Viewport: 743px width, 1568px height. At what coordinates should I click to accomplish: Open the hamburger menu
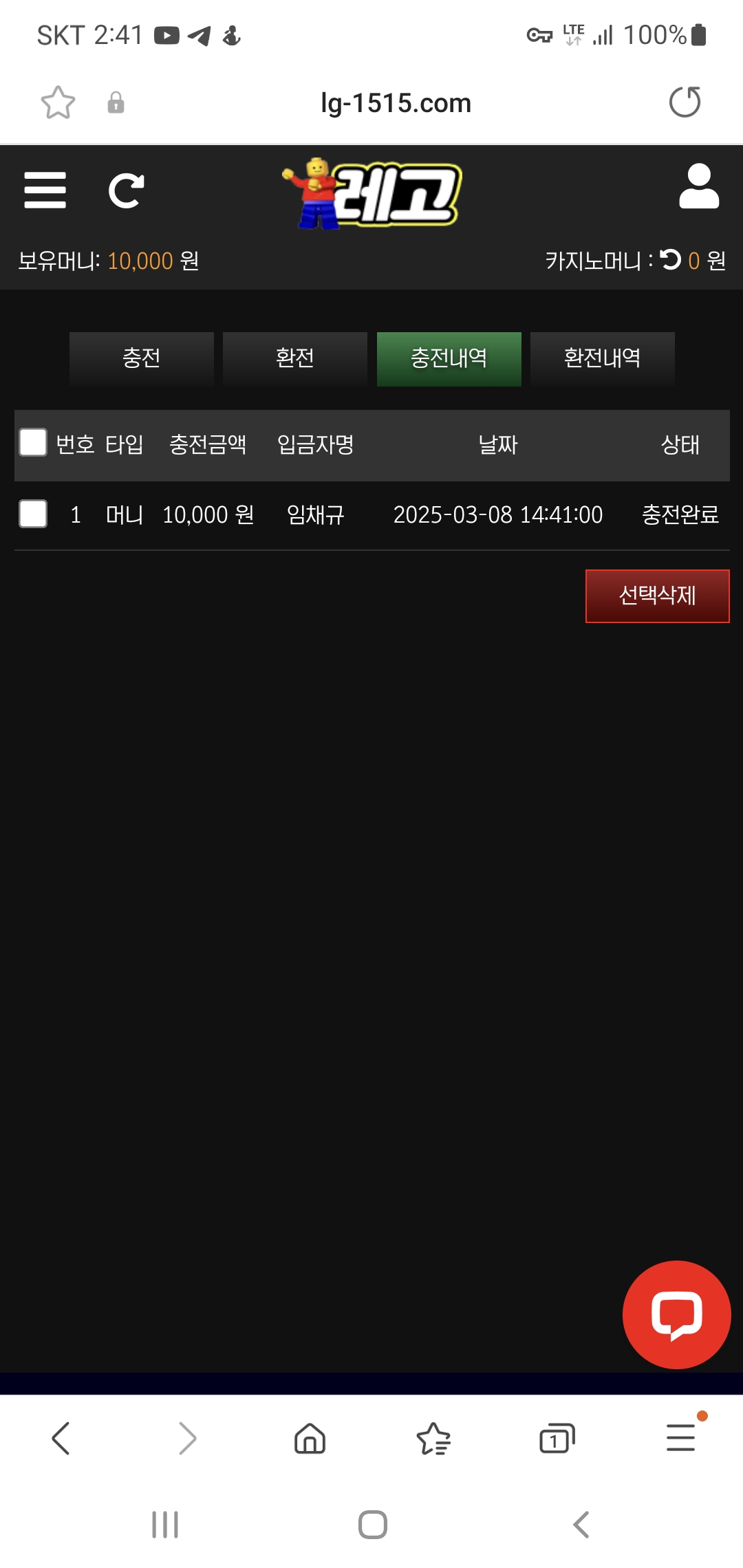(x=45, y=190)
